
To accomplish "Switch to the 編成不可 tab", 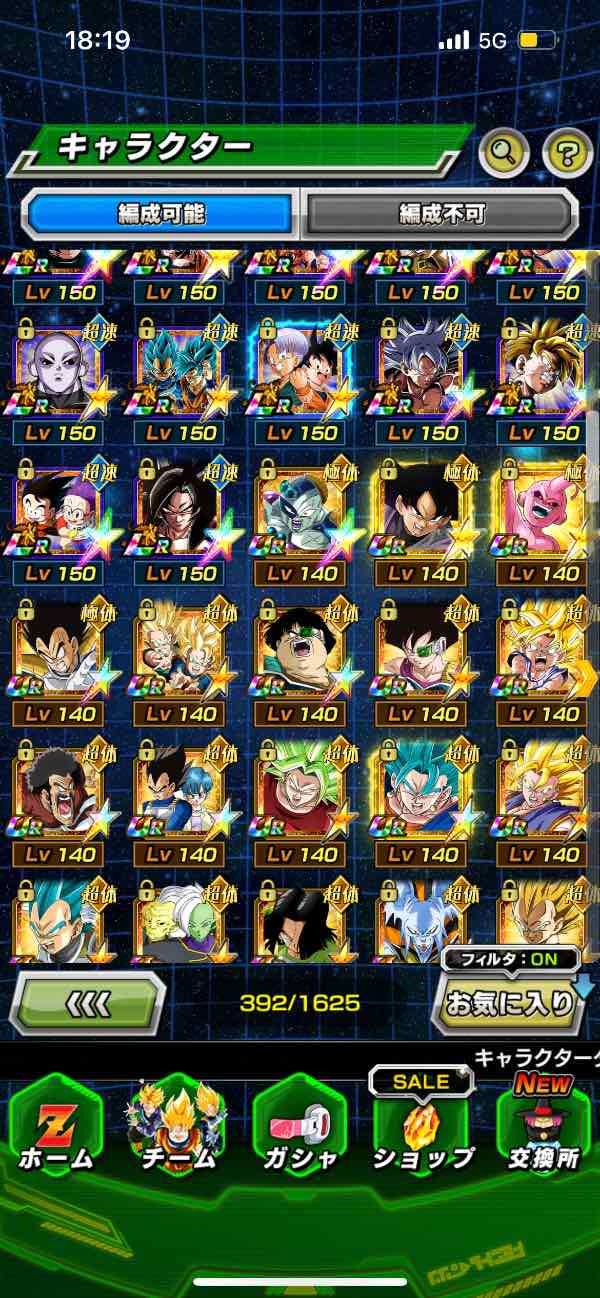I will coord(441,213).
